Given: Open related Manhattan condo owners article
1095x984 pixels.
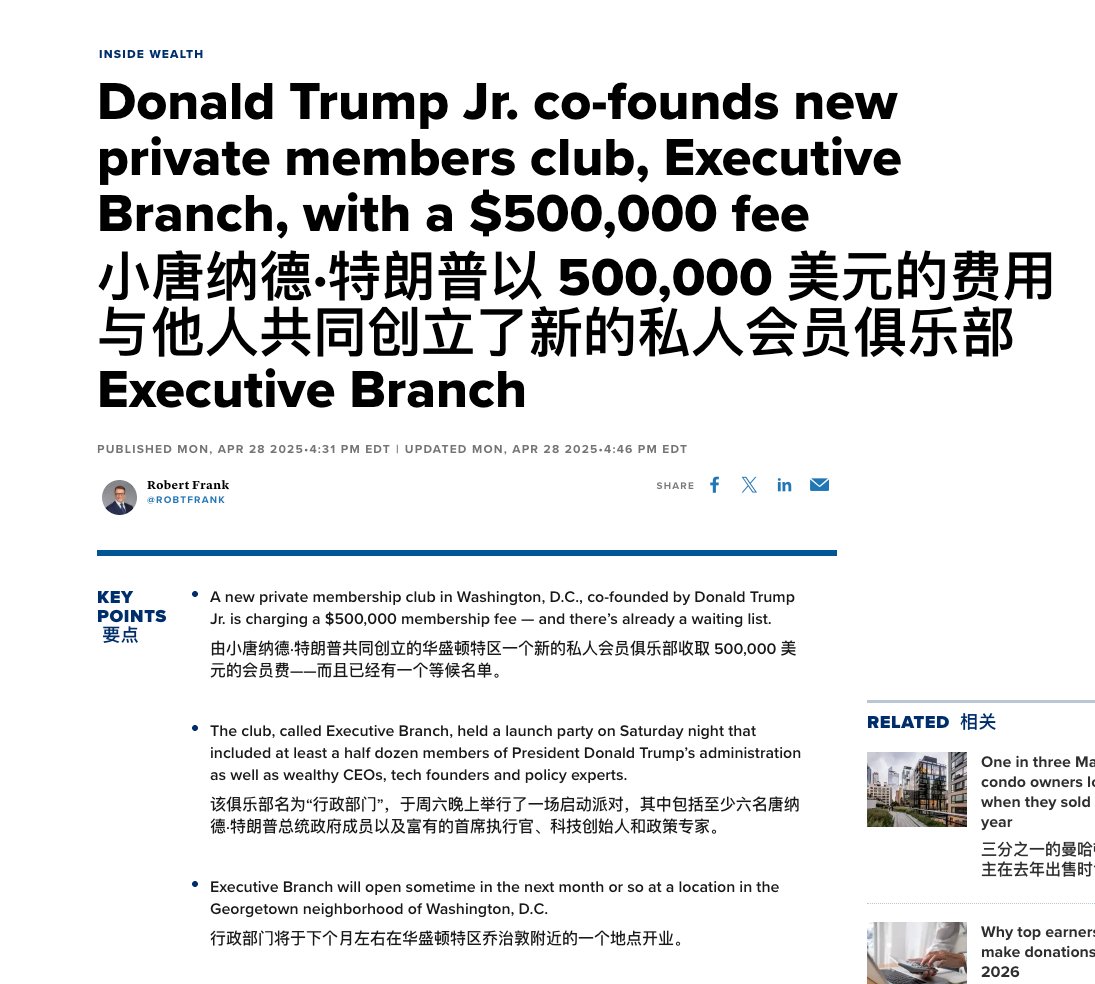Looking at the screenshot, I should (1036, 791).
